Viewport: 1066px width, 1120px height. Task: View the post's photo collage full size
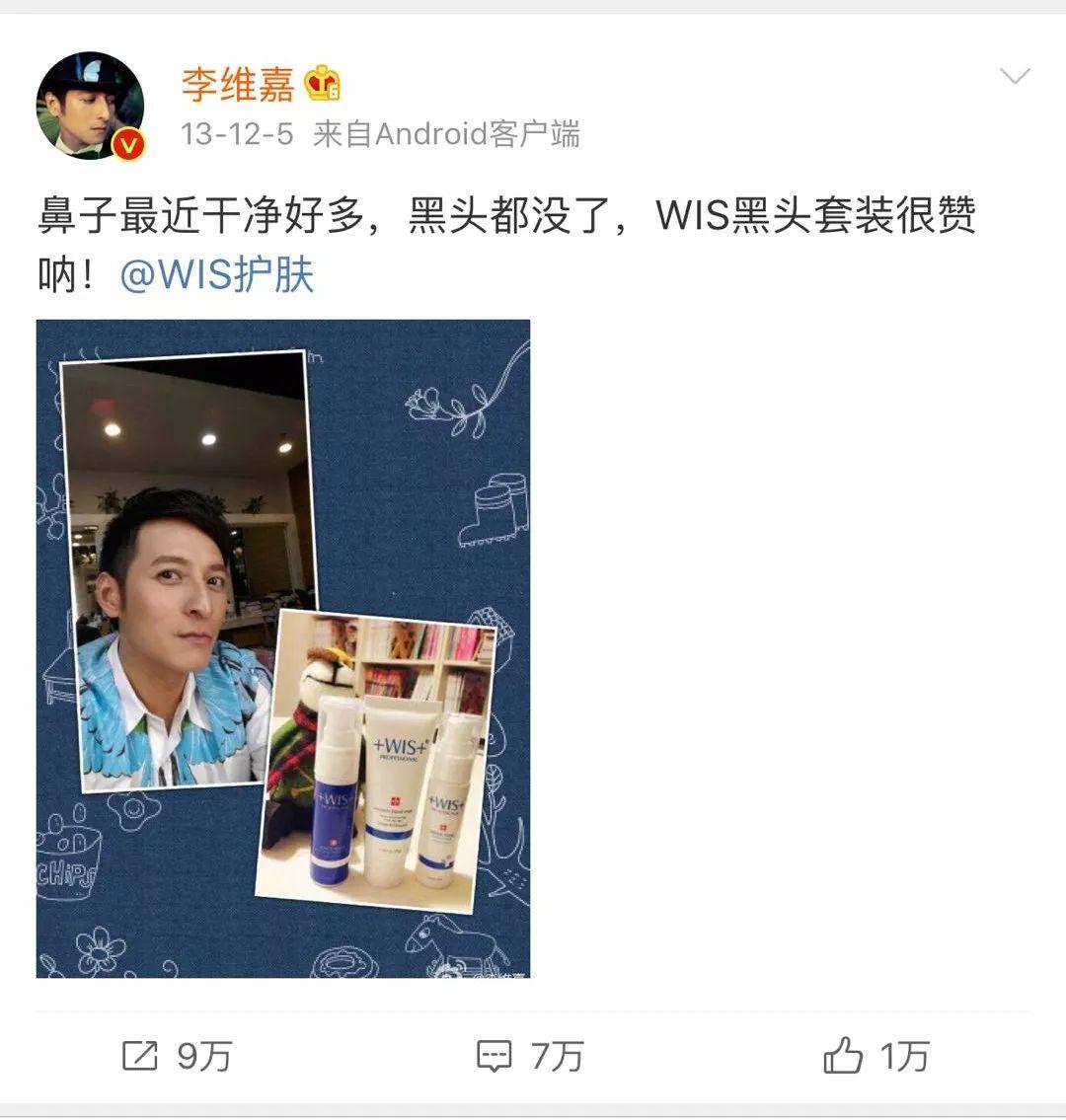[x=283, y=648]
